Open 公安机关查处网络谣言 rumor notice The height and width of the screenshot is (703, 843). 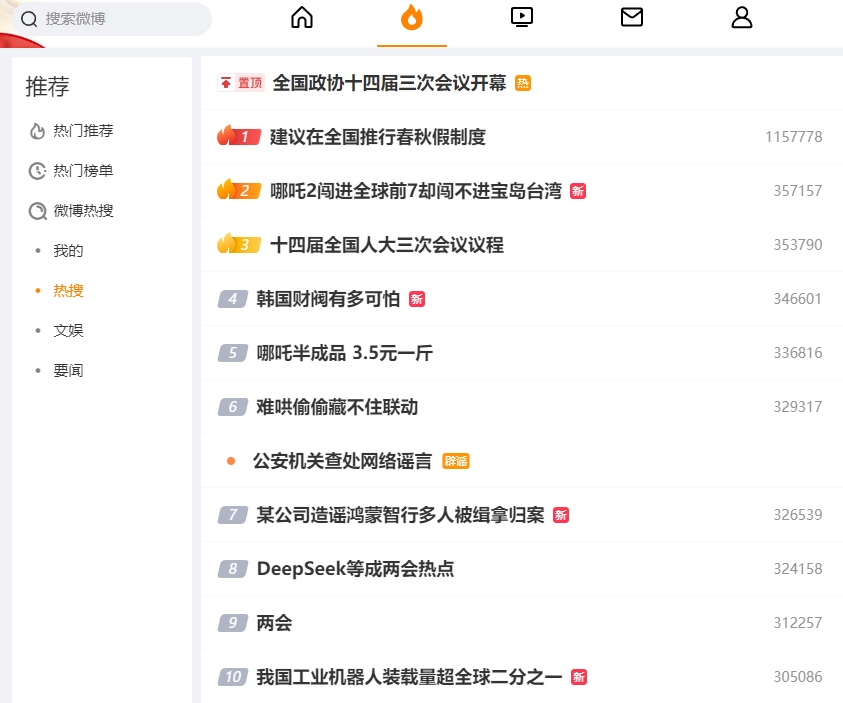[342, 461]
